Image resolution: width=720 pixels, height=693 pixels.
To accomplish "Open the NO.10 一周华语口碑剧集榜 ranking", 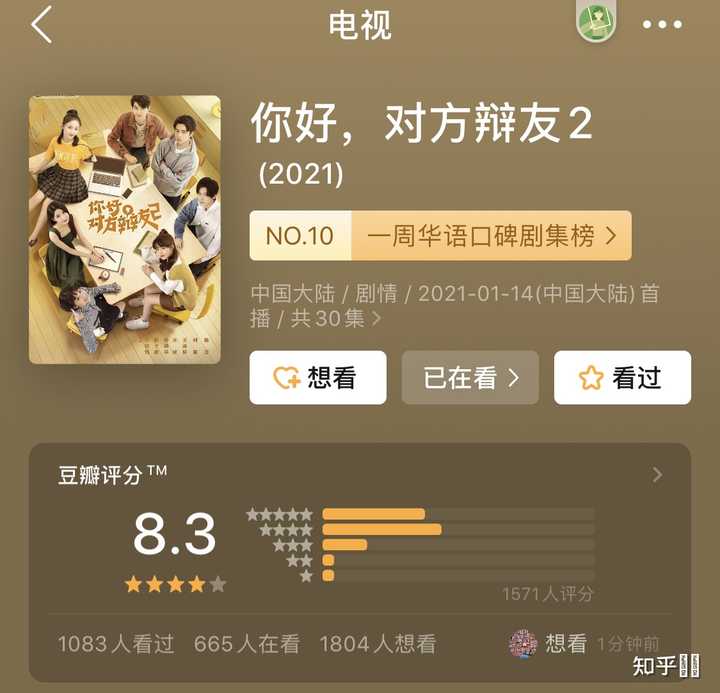I will pos(440,236).
